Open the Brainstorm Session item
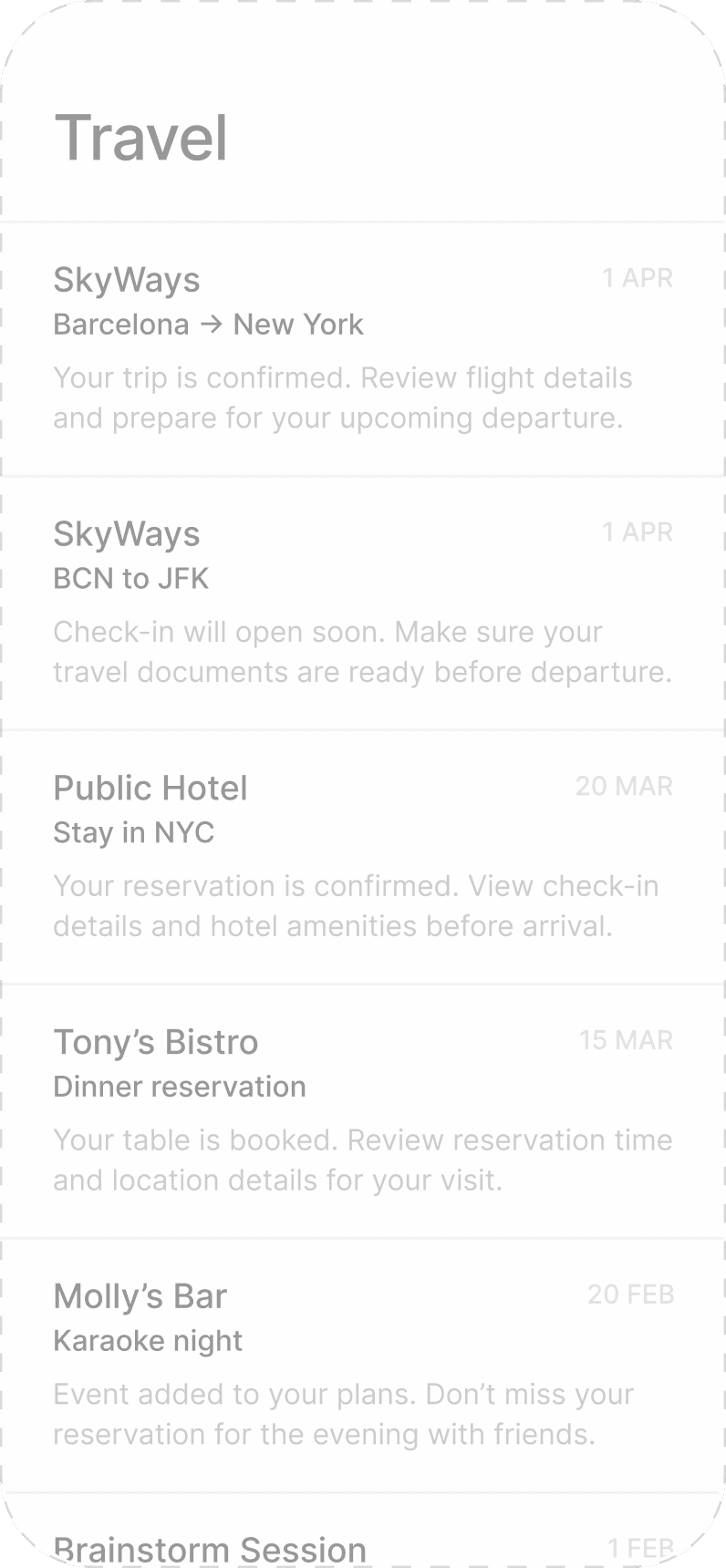 tap(363, 1545)
